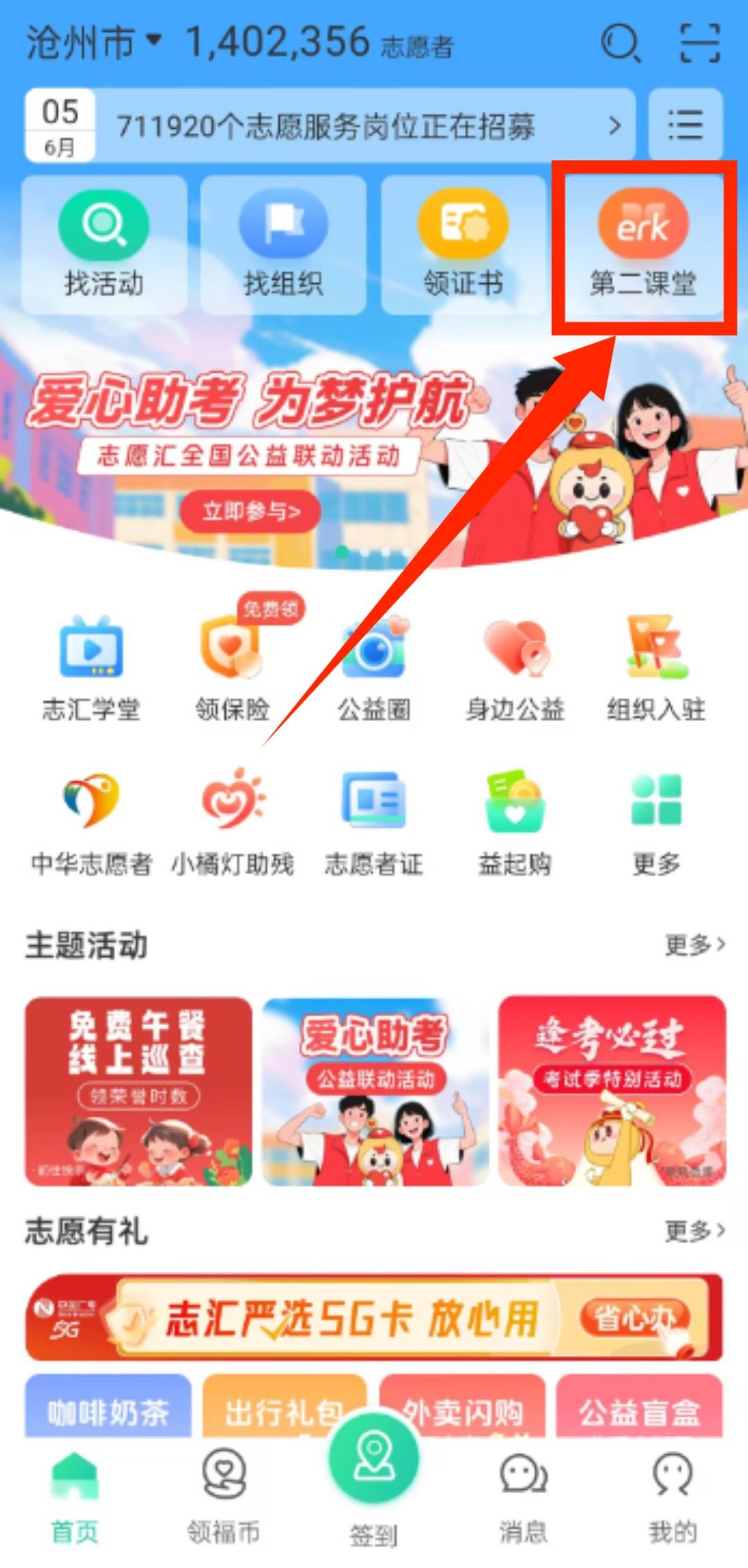Open the 志汇严选5G卡 banner
This screenshot has width=748, height=1568.
pyautogui.click(x=374, y=1317)
